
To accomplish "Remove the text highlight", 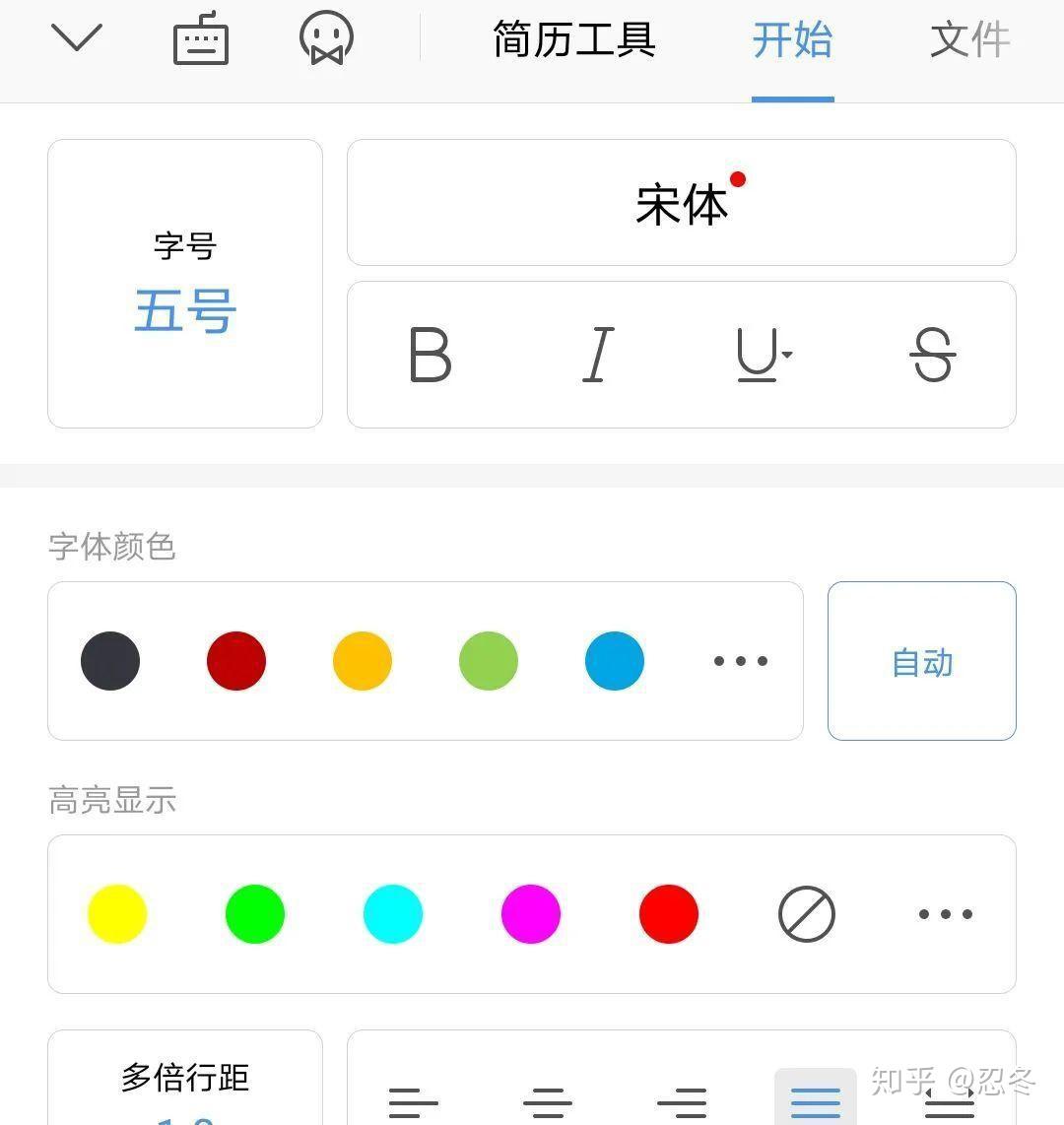I will tap(807, 914).
